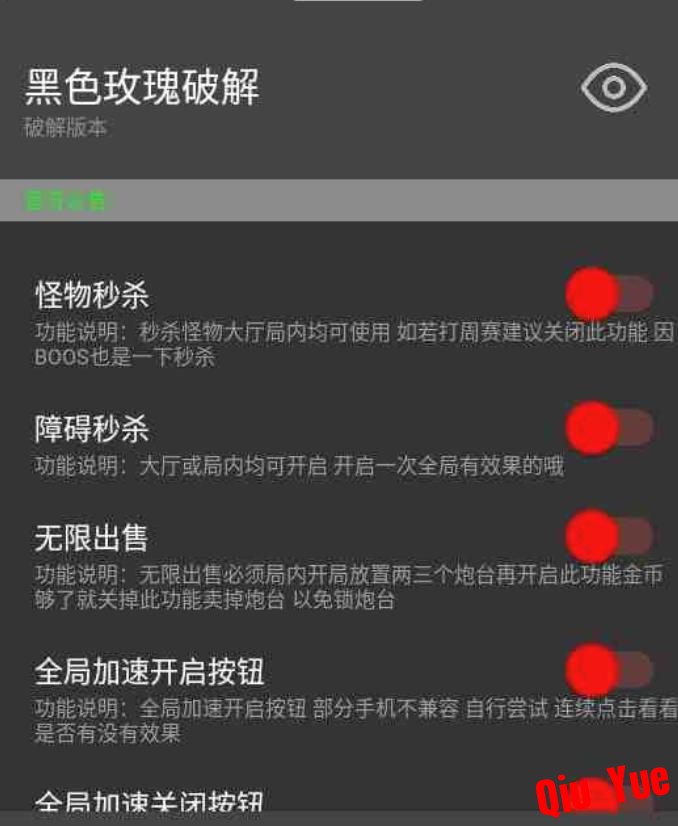Toggle the 怪物秒杀 switch

point(610,294)
